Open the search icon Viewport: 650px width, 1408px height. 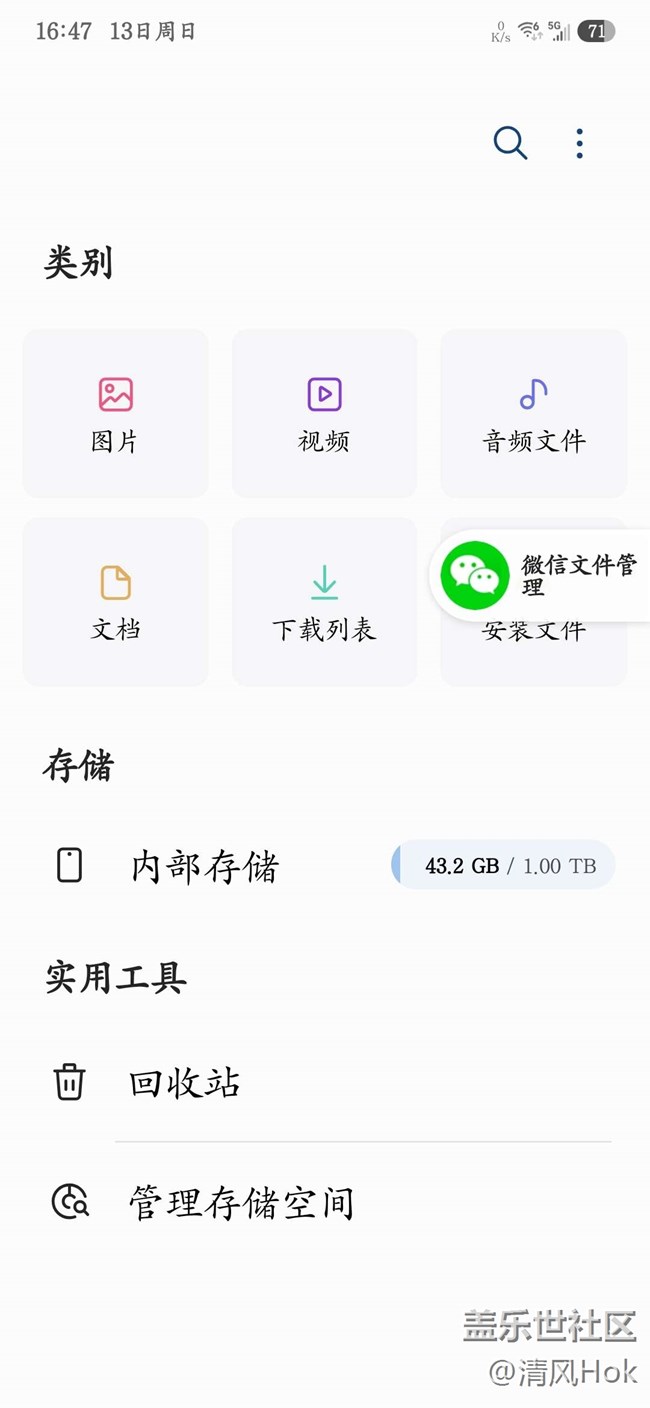pyautogui.click(x=510, y=143)
